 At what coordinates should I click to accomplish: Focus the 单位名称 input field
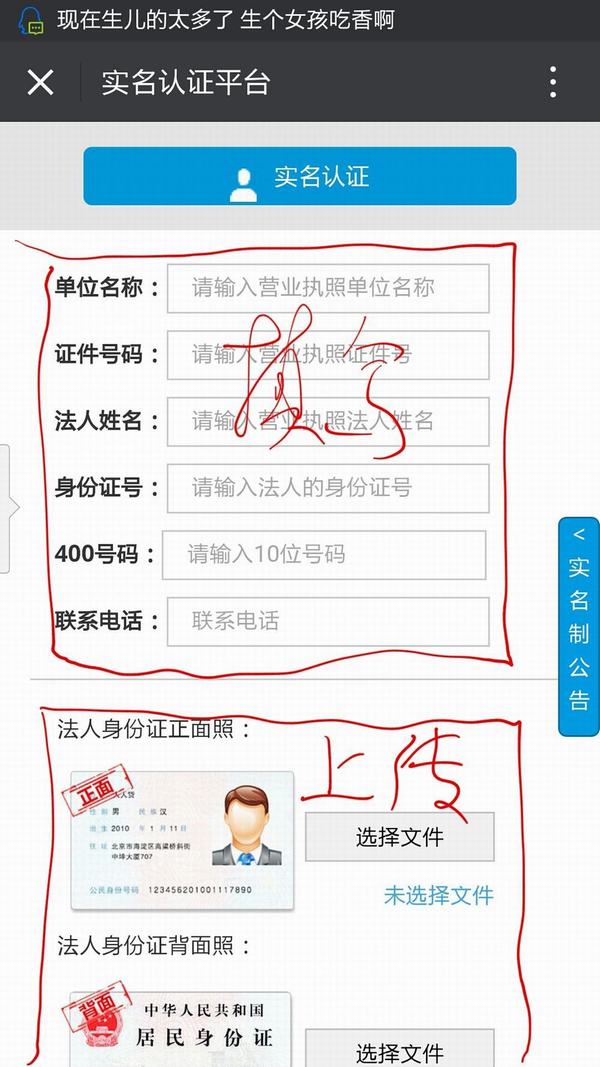coord(328,288)
